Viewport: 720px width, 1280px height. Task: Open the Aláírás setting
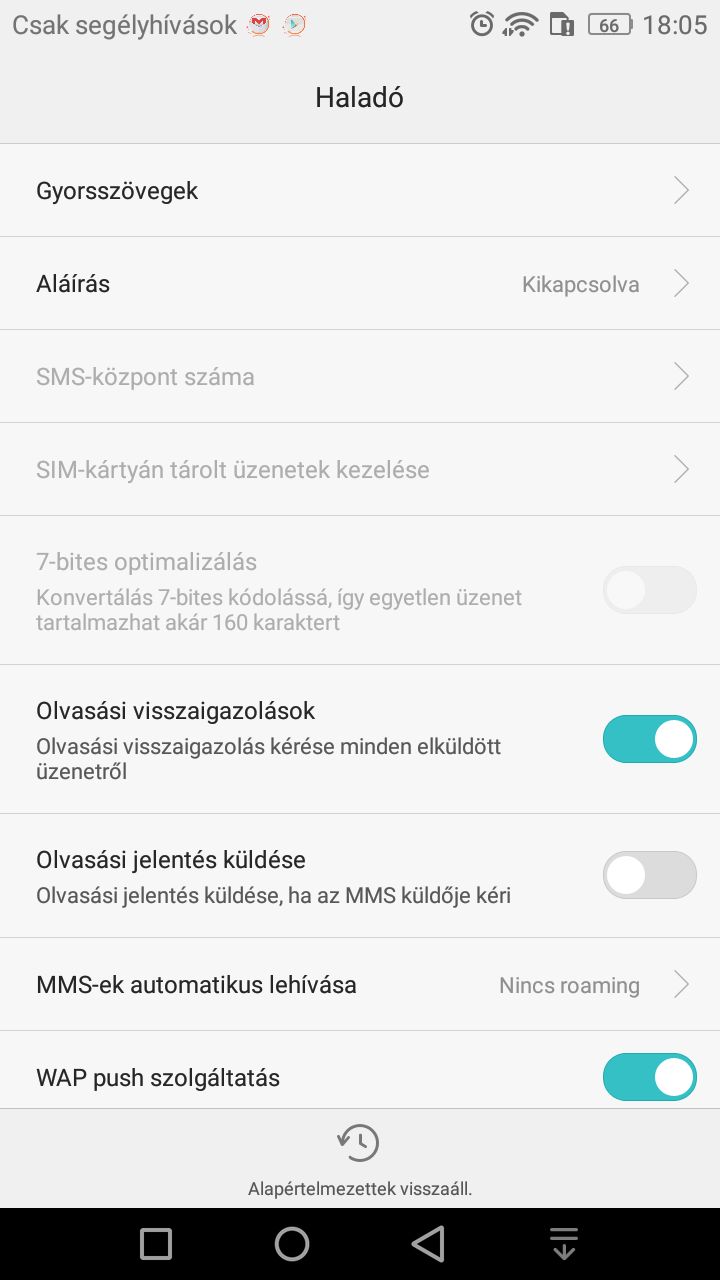point(360,283)
